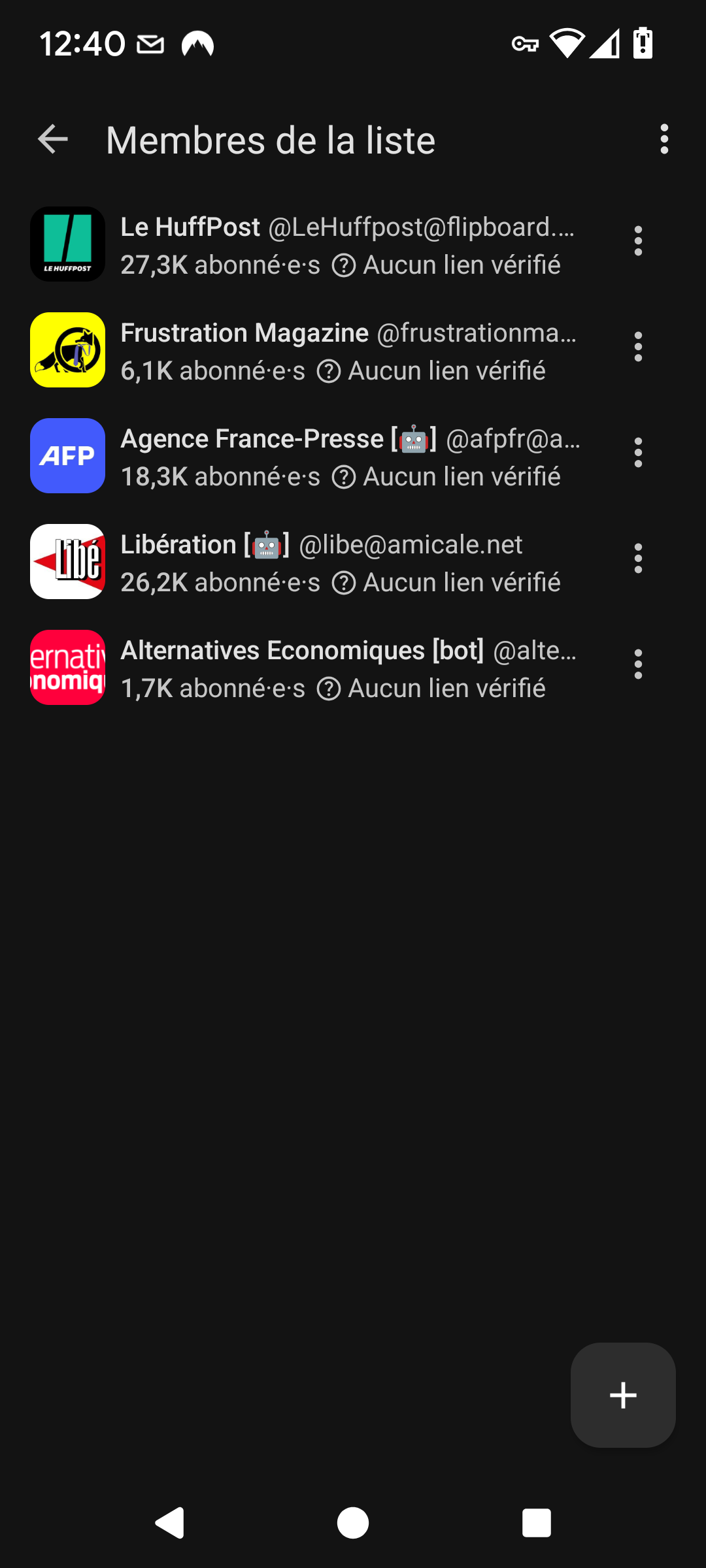Image resolution: width=706 pixels, height=1568 pixels.
Task: Open the app bar overflow menu
Action: 664,140
